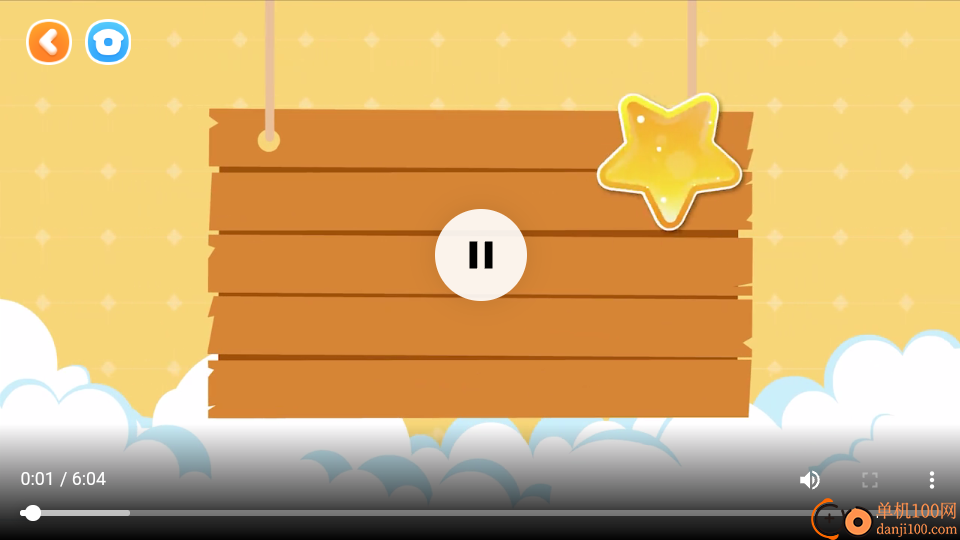
Task: Open the video overflow menu
Action: (931, 480)
